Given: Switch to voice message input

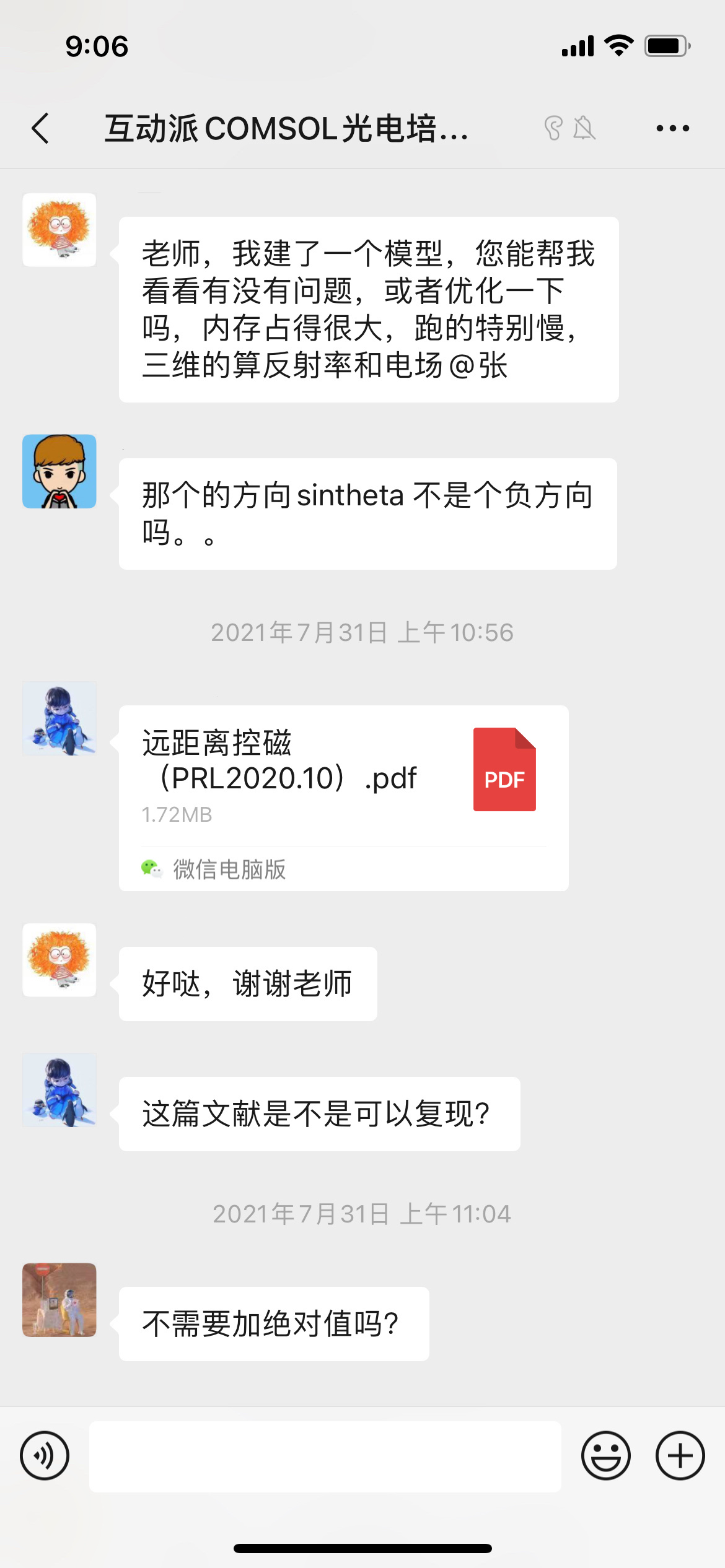Looking at the screenshot, I should (x=45, y=1456).
